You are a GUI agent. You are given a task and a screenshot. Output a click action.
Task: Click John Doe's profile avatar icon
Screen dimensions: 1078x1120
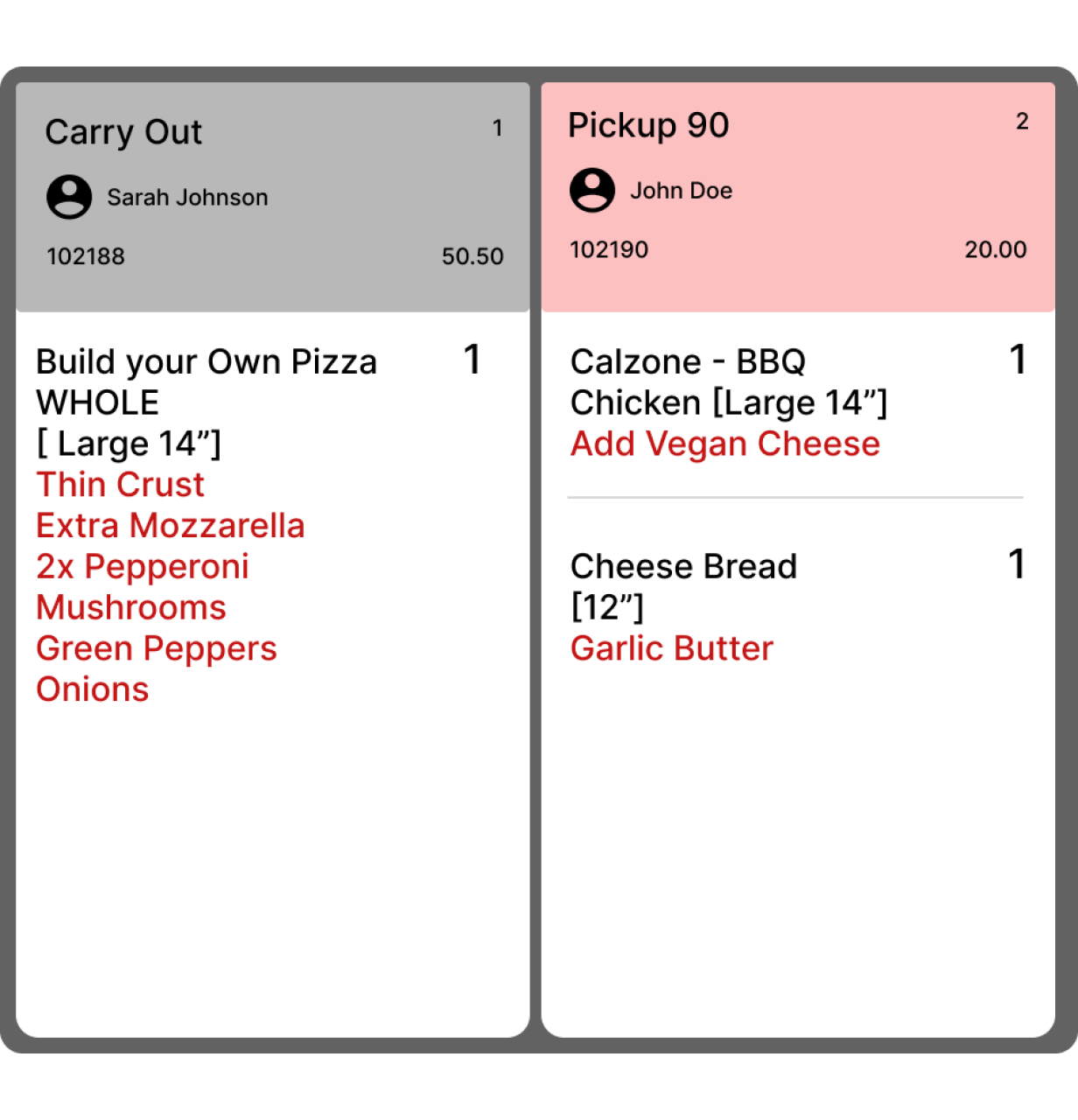pos(594,191)
